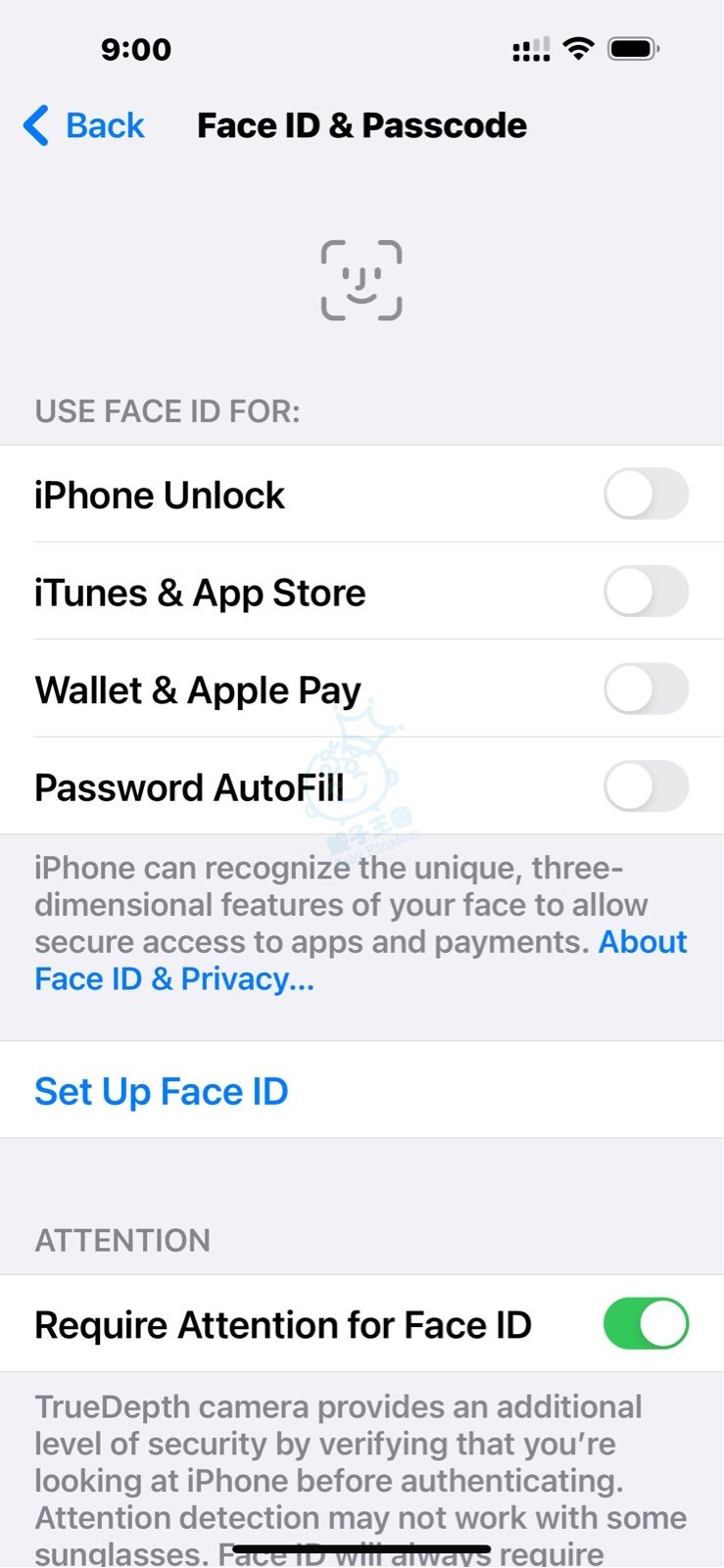
Task: Enable Face ID for iPhone Unlock
Action: coord(646,494)
